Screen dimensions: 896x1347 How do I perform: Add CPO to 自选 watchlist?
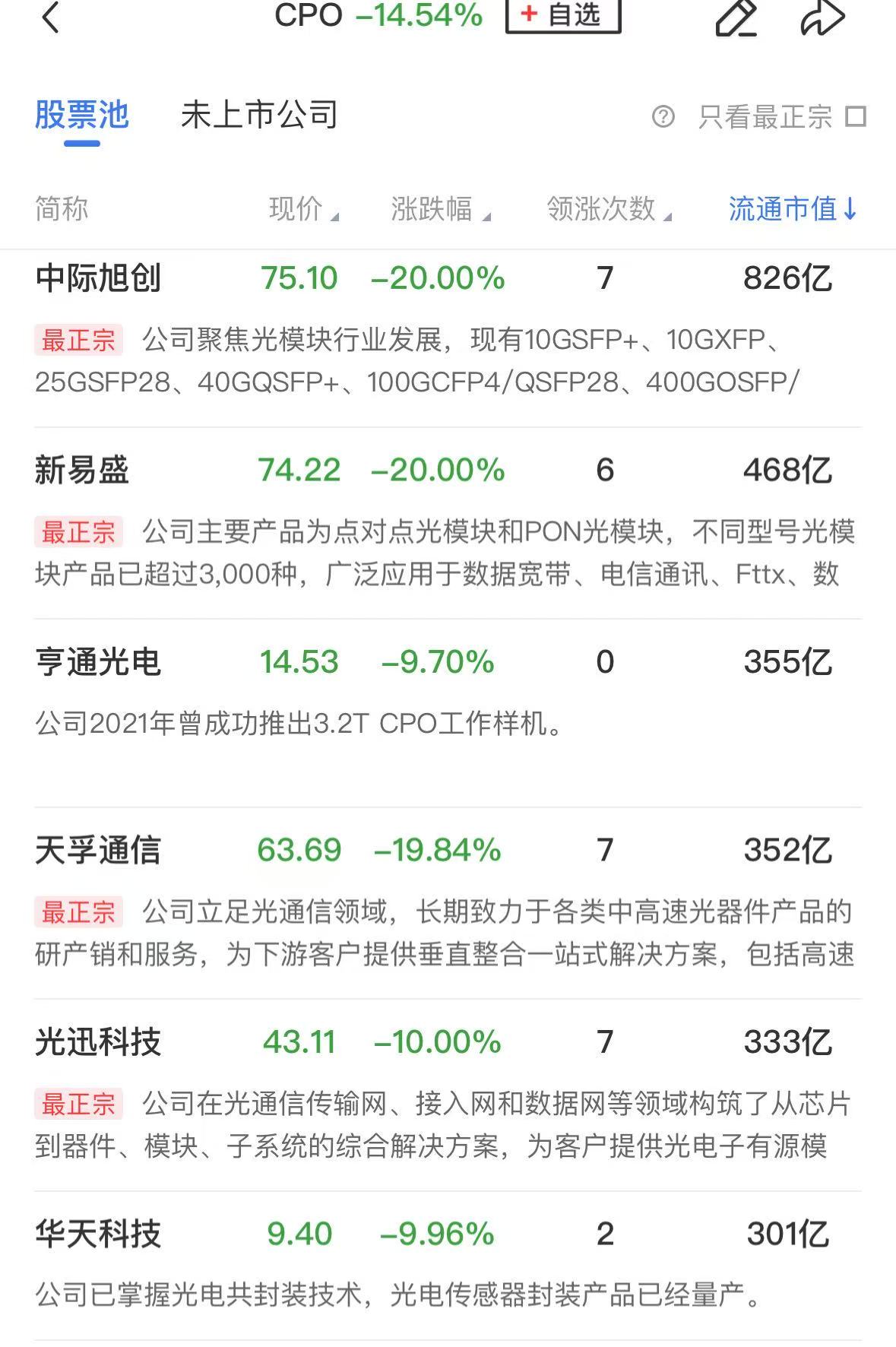(563, 15)
